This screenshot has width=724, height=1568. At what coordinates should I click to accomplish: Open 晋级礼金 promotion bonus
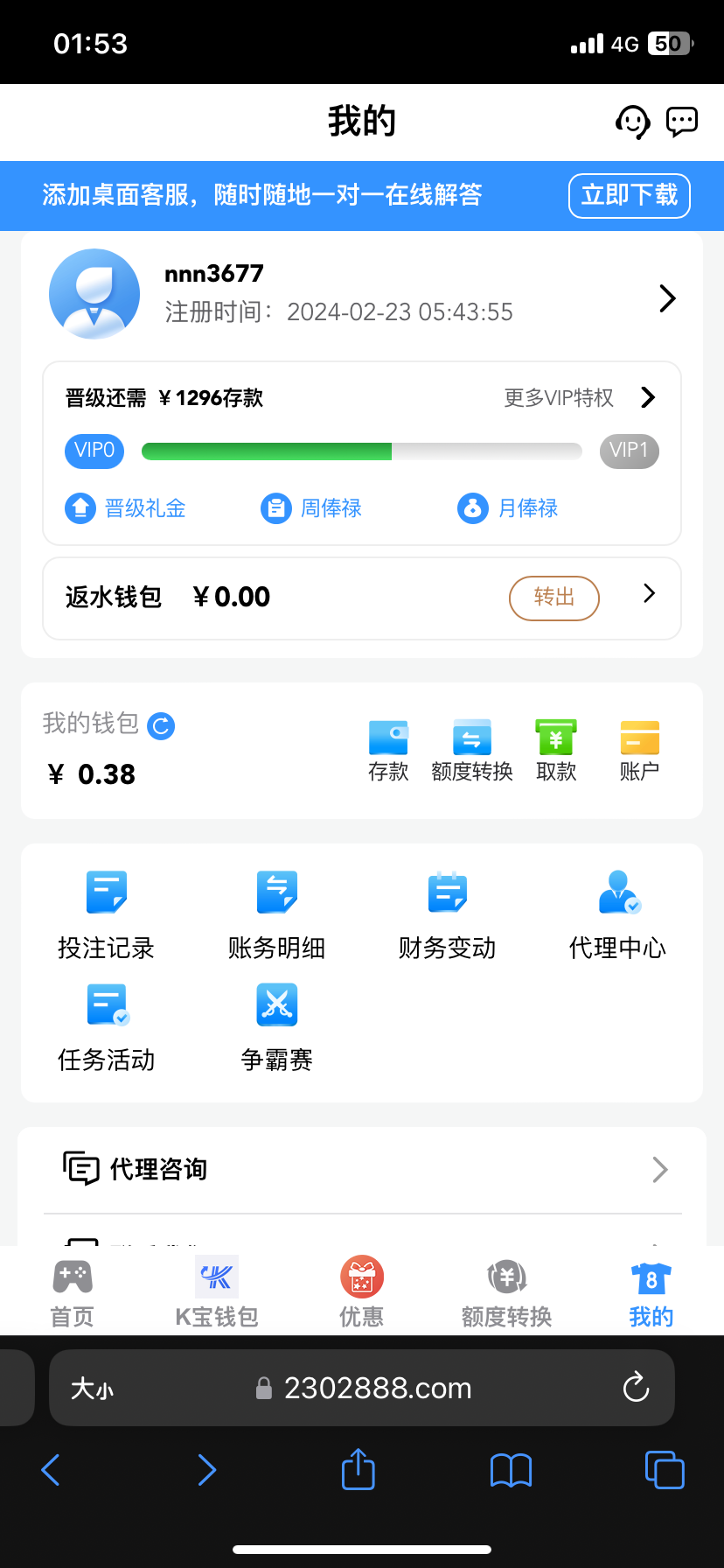tap(126, 508)
